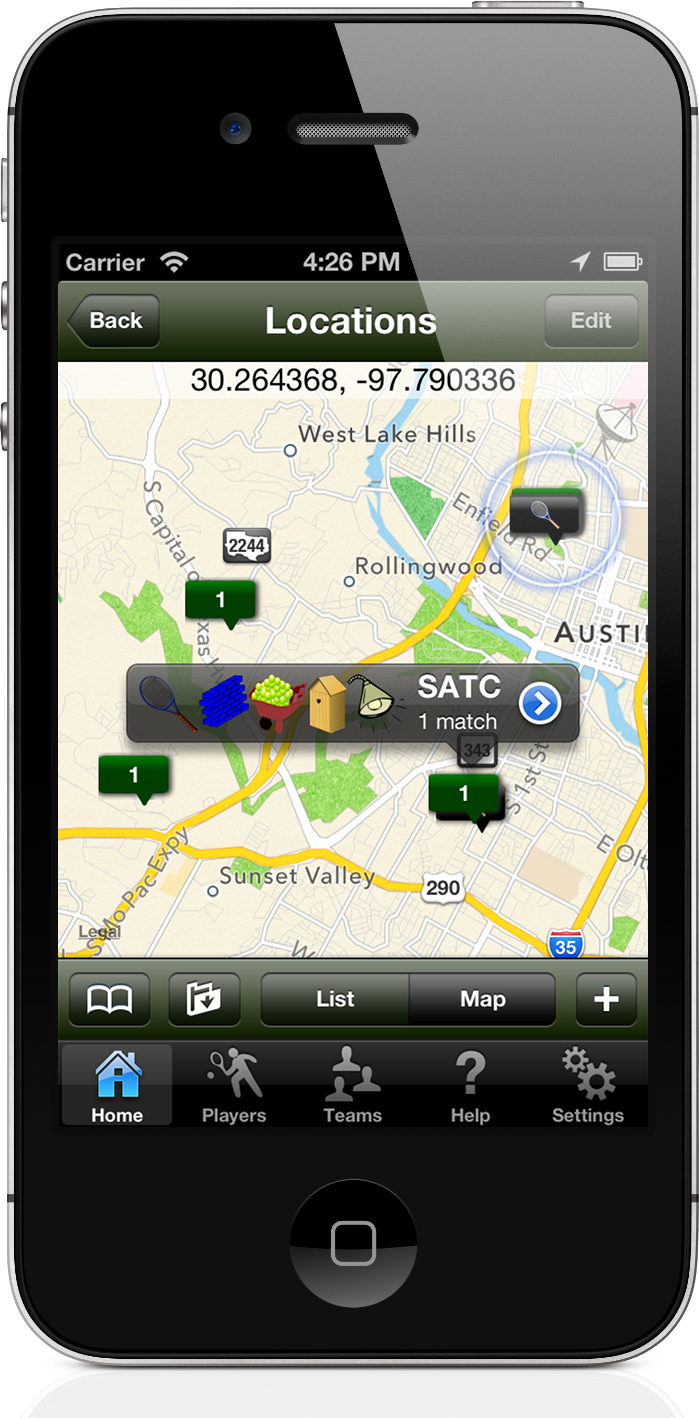Add a new location with plus button
Screen dimensions: 699x1418
click(x=606, y=999)
